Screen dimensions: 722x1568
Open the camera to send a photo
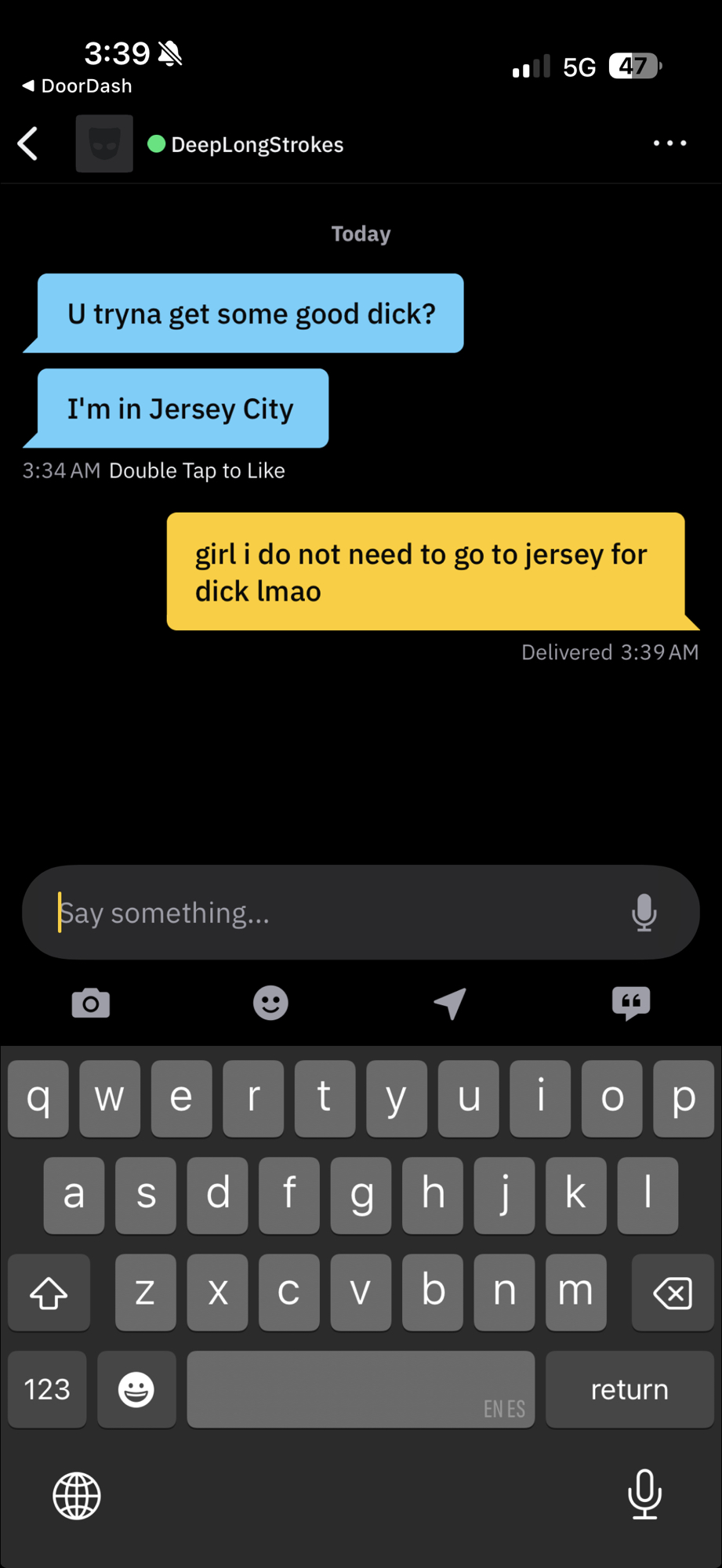(x=91, y=1003)
